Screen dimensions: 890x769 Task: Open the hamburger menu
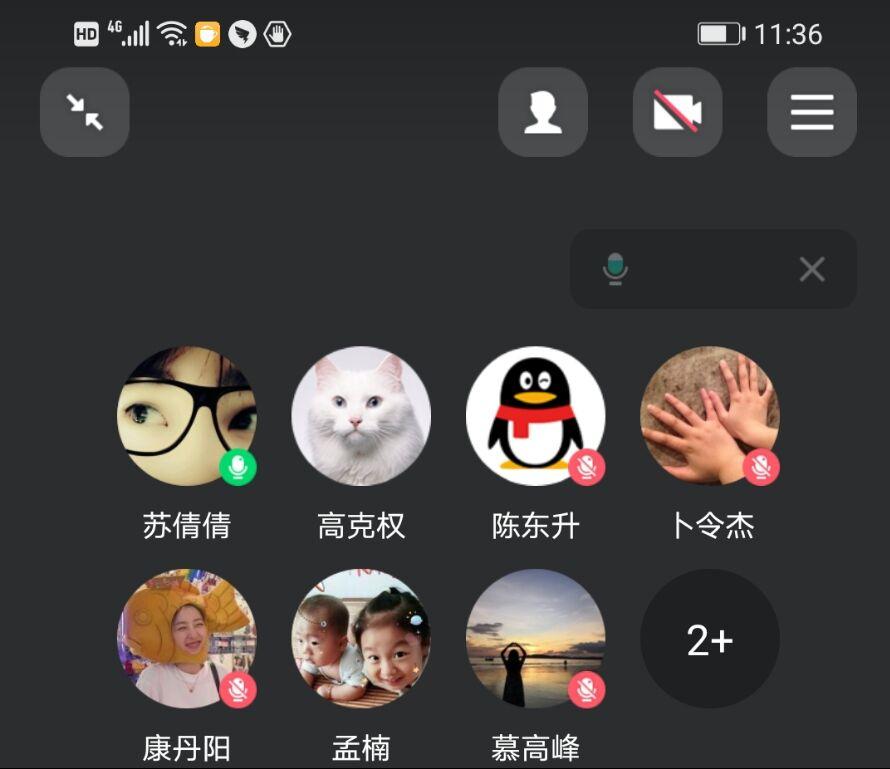pyautogui.click(x=811, y=112)
